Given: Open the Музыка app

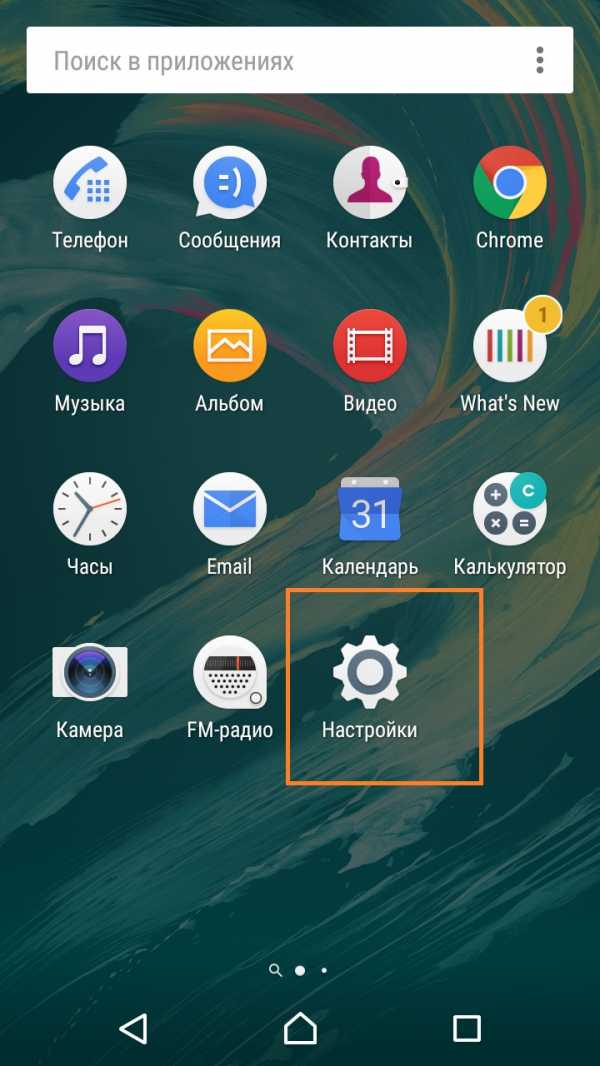Looking at the screenshot, I should coord(90,346).
